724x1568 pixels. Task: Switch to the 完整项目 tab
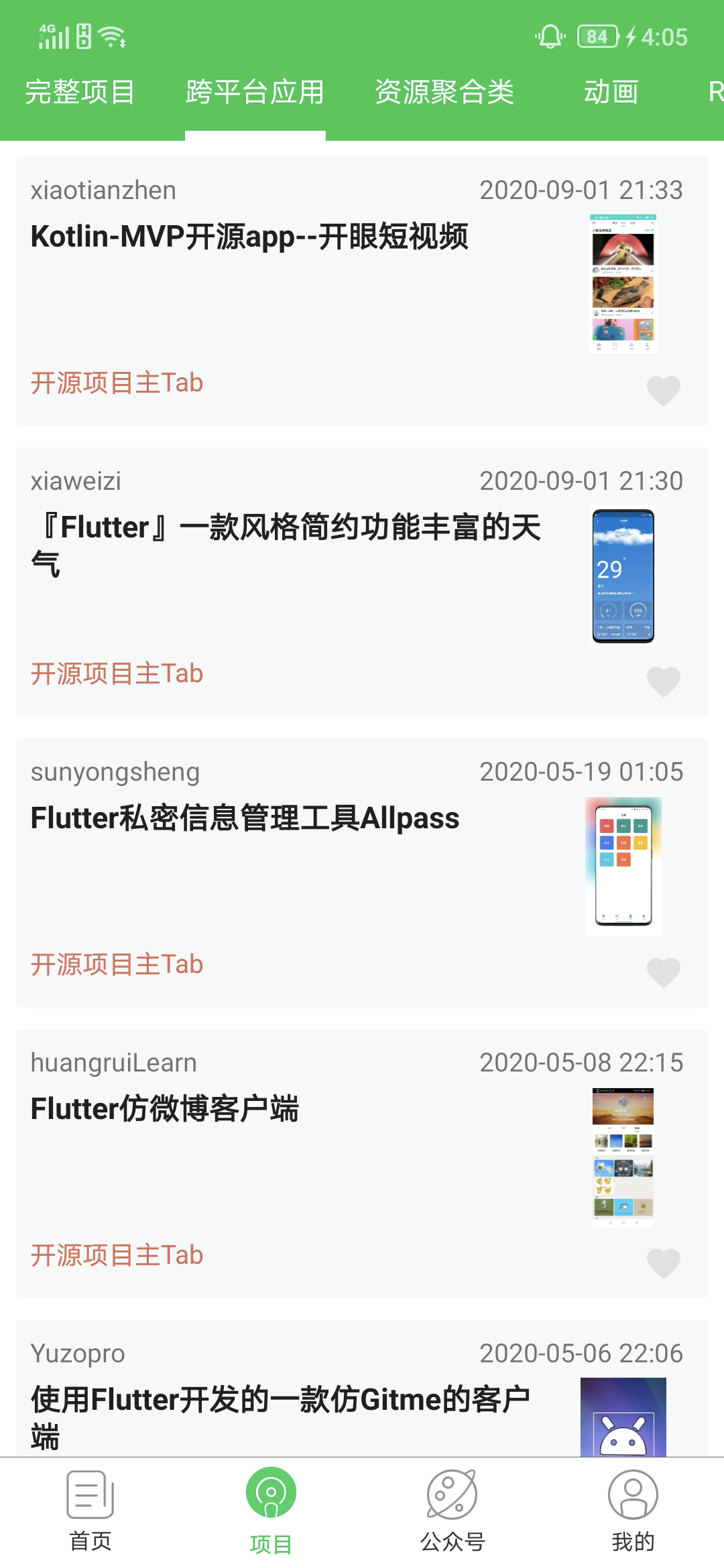[x=80, y=92]
